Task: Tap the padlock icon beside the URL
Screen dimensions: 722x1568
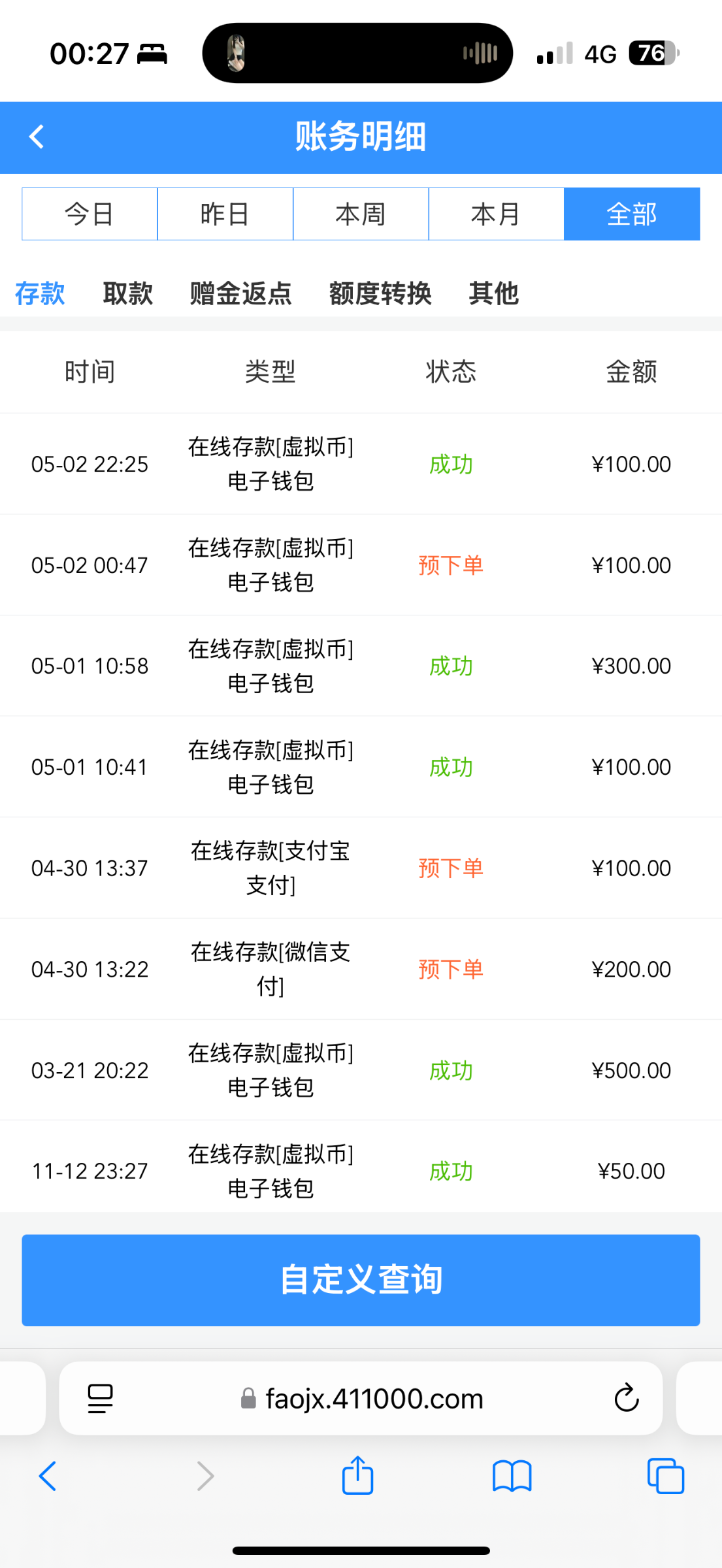Action: pos(248,1398)
